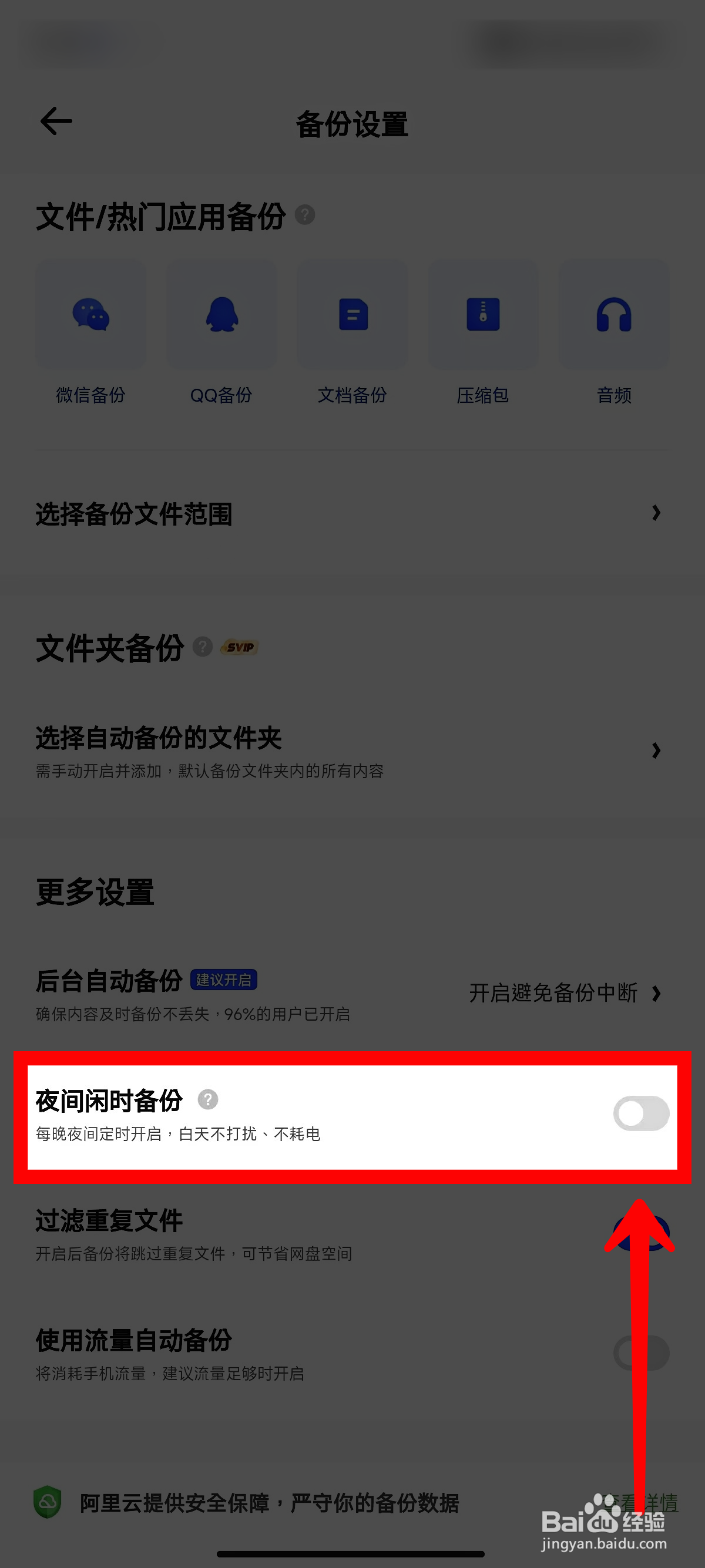705x1568 pixels.
Task: Select the 更多设置 section header
Action: (95, 894)
